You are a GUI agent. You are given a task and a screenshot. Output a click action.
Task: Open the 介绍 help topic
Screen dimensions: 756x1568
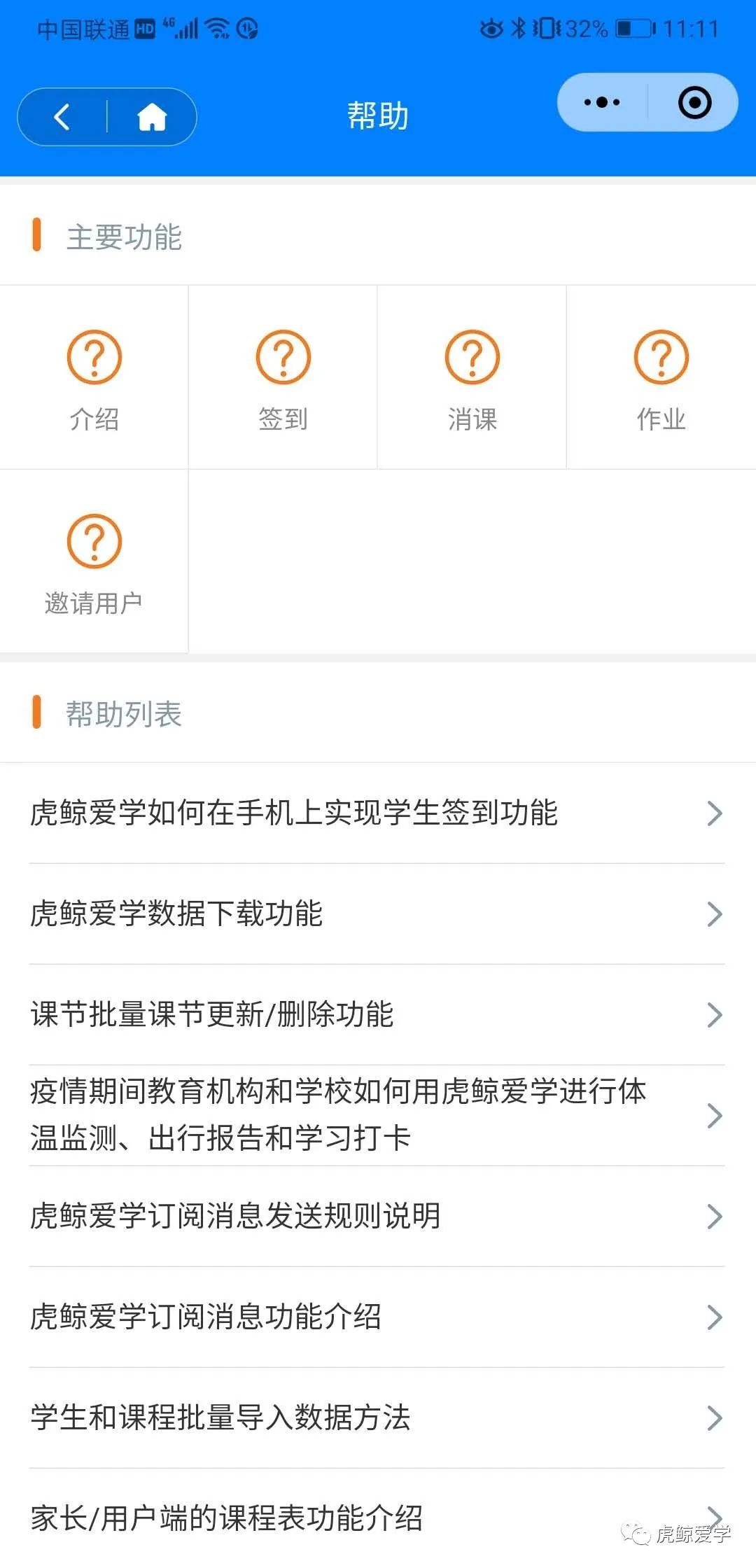pos(94,377)
